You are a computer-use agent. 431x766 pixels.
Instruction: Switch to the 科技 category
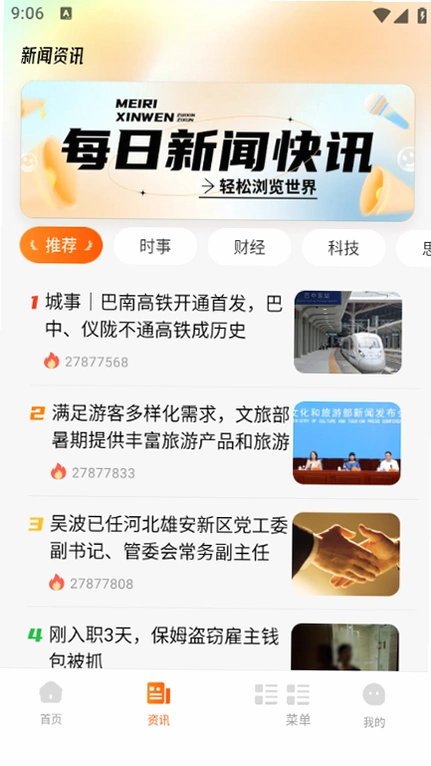[344, 248]
